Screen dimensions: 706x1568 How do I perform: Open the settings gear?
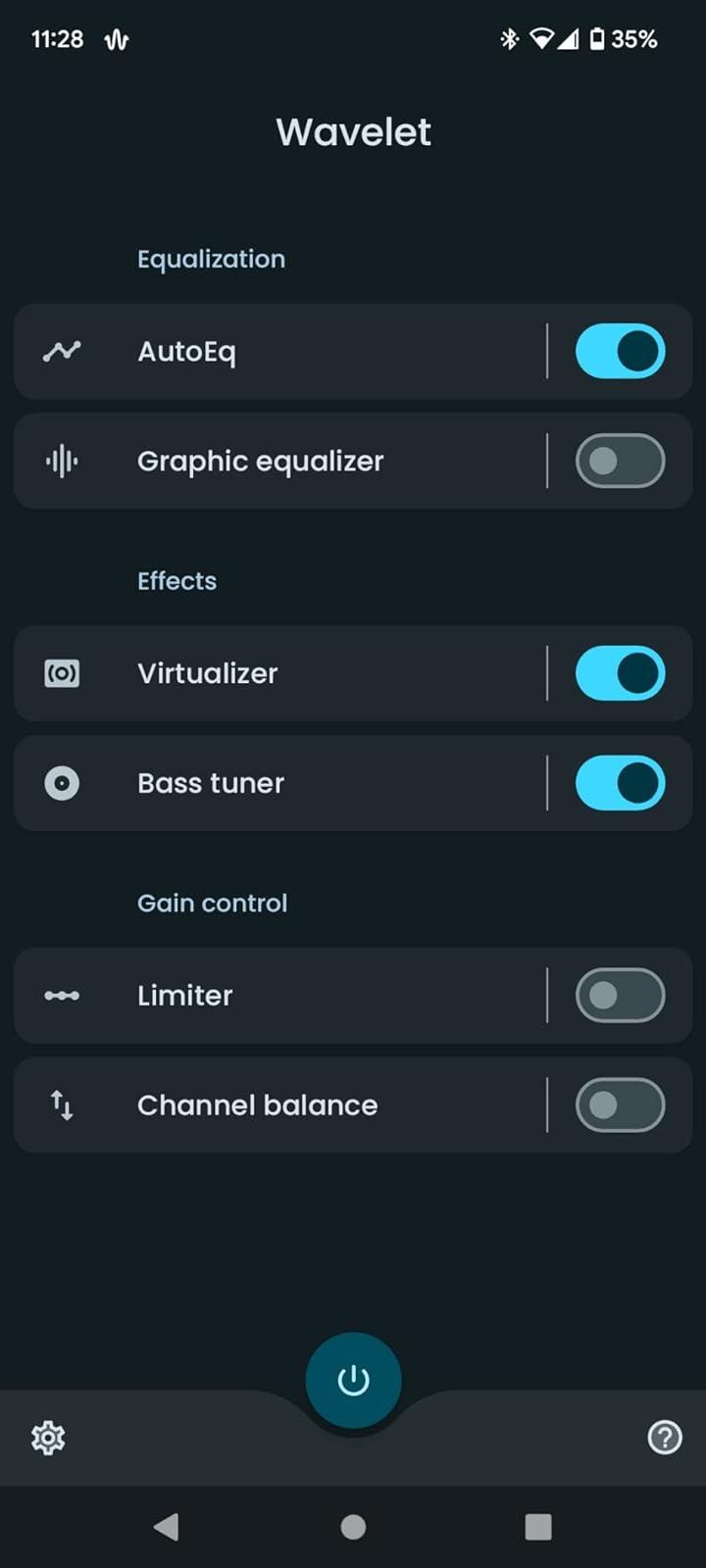tap(48, 1438)
